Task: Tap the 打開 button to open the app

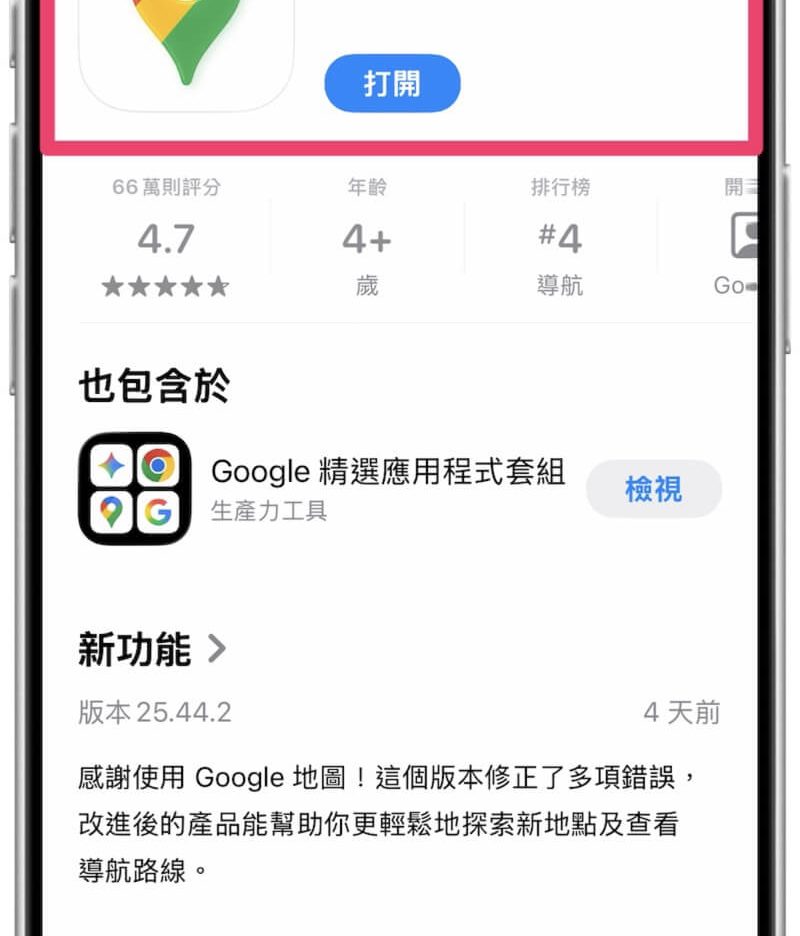Action: click(392, 83)
